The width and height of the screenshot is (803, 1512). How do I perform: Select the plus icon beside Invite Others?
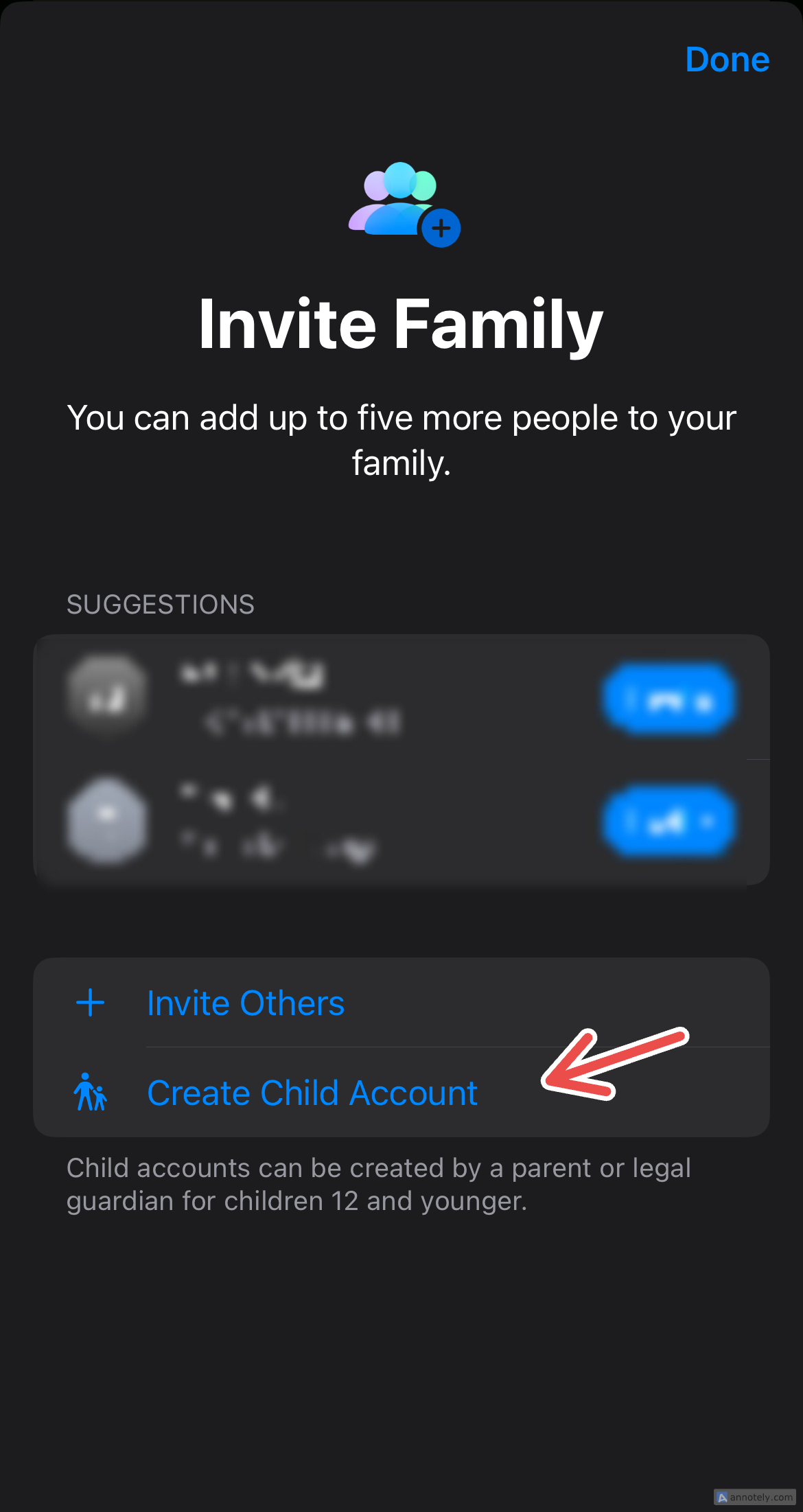[x=90, y=1003]
